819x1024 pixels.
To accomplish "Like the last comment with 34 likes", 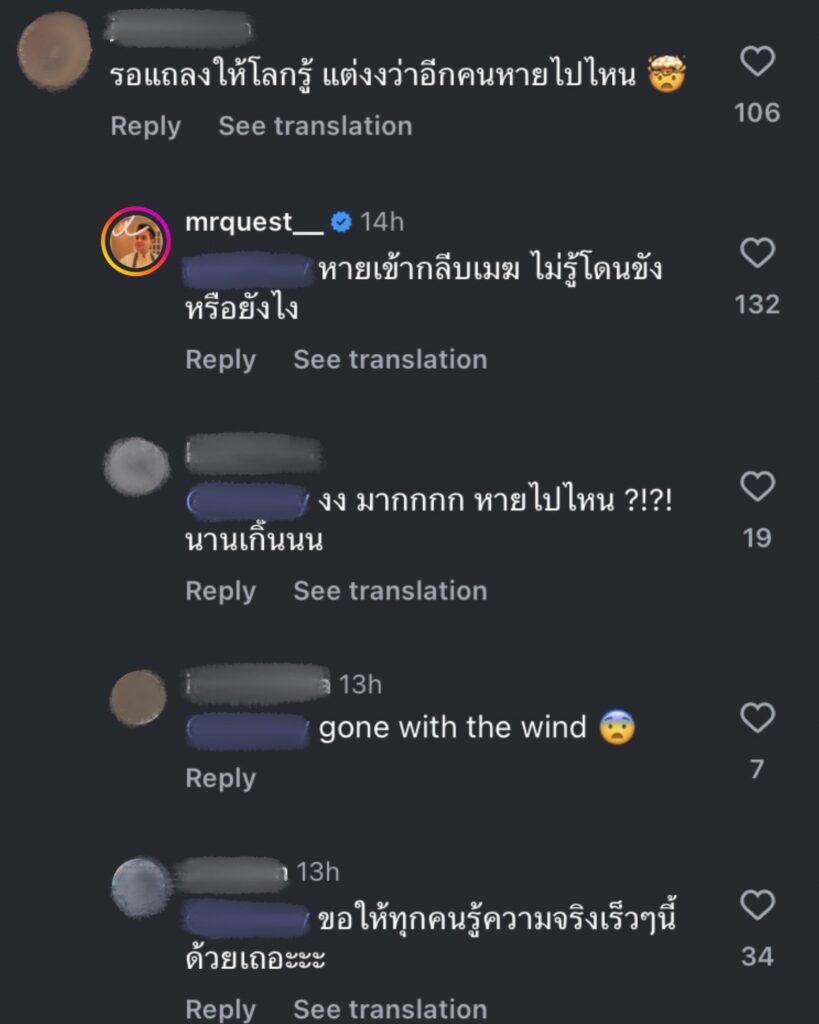I will tap(757, 906).
